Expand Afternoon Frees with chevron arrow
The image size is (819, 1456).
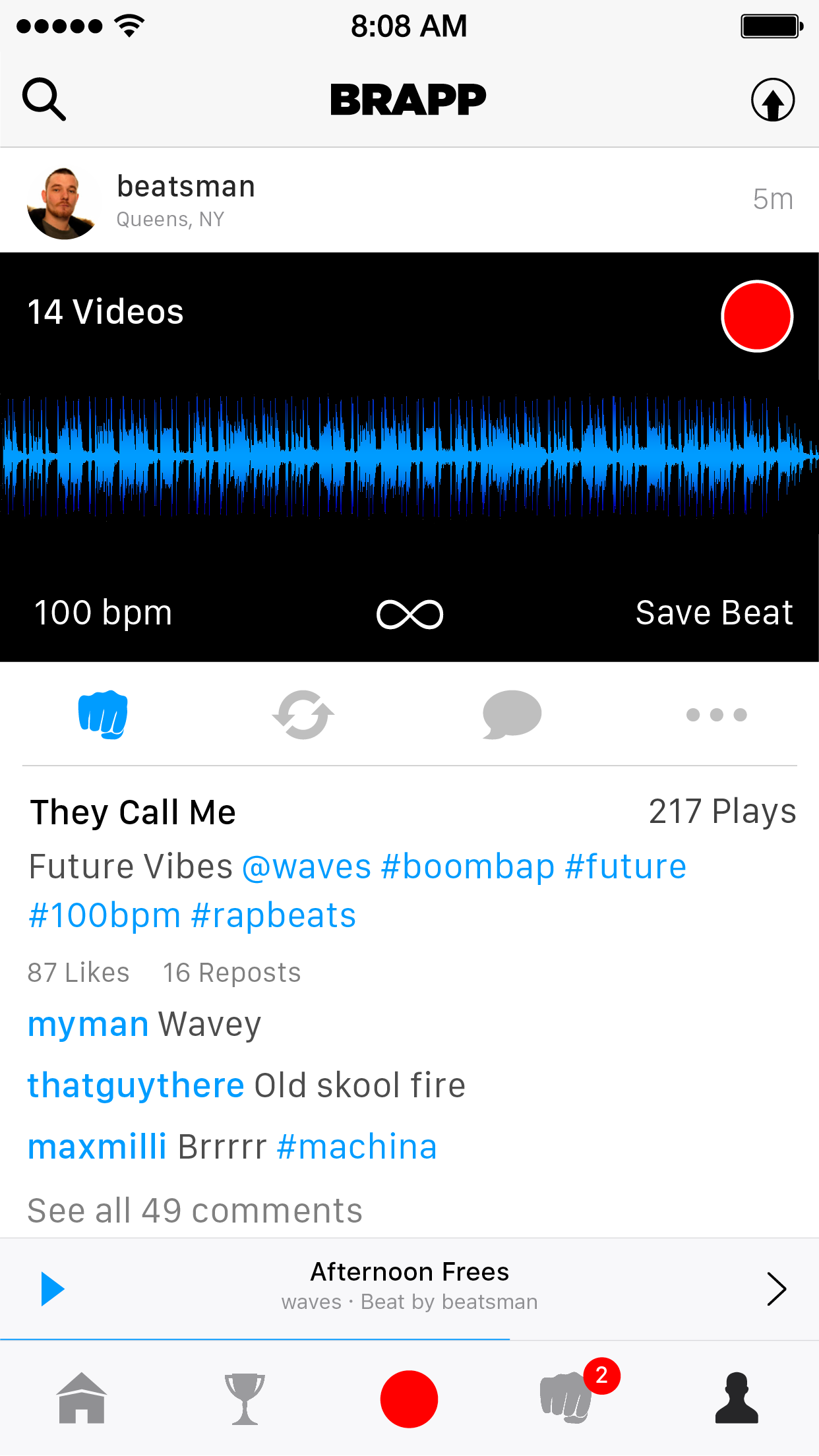point(776,1289)
